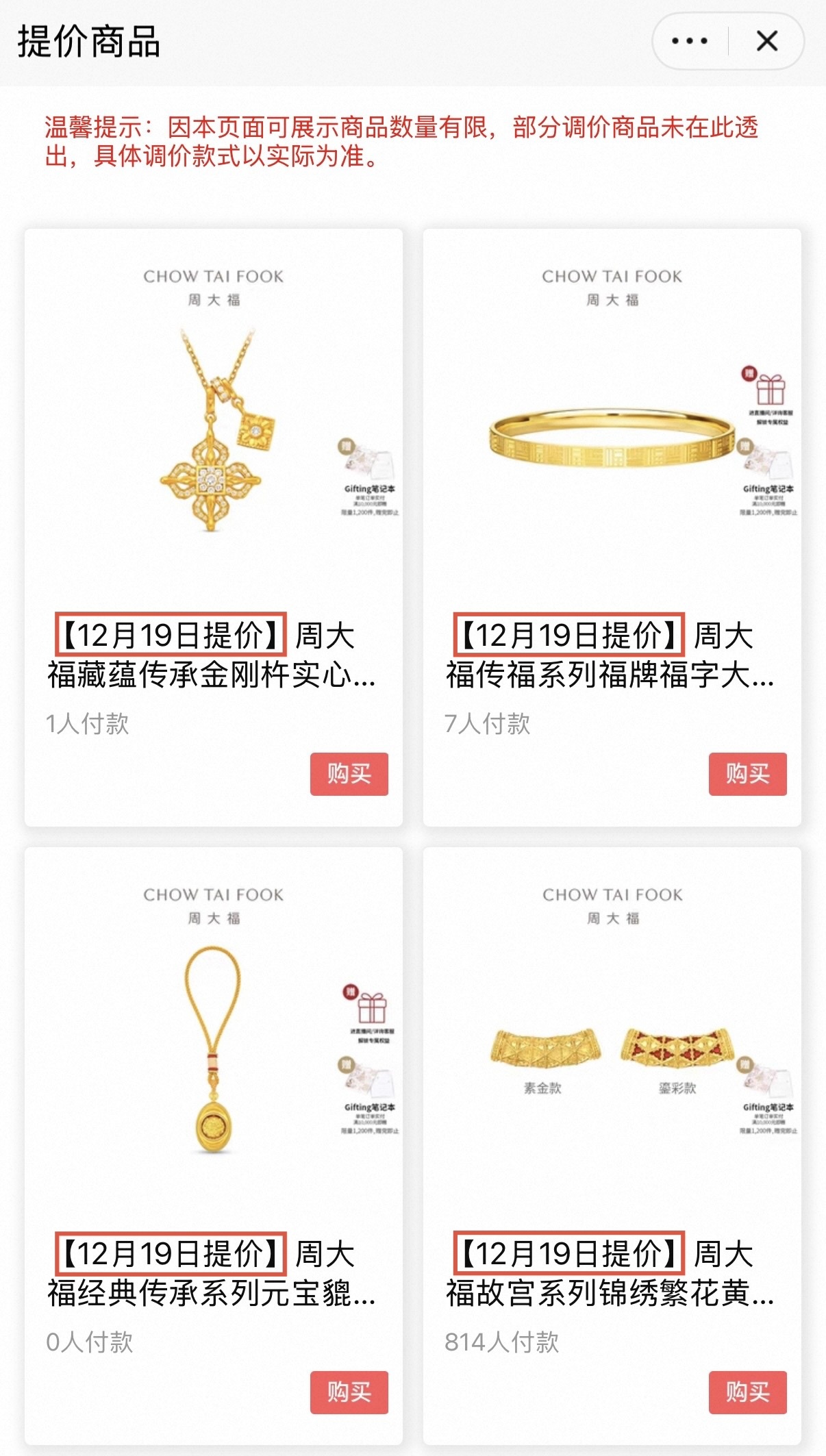Open the three-dot more options menu
826x1456 pixels.
point(690,41)
